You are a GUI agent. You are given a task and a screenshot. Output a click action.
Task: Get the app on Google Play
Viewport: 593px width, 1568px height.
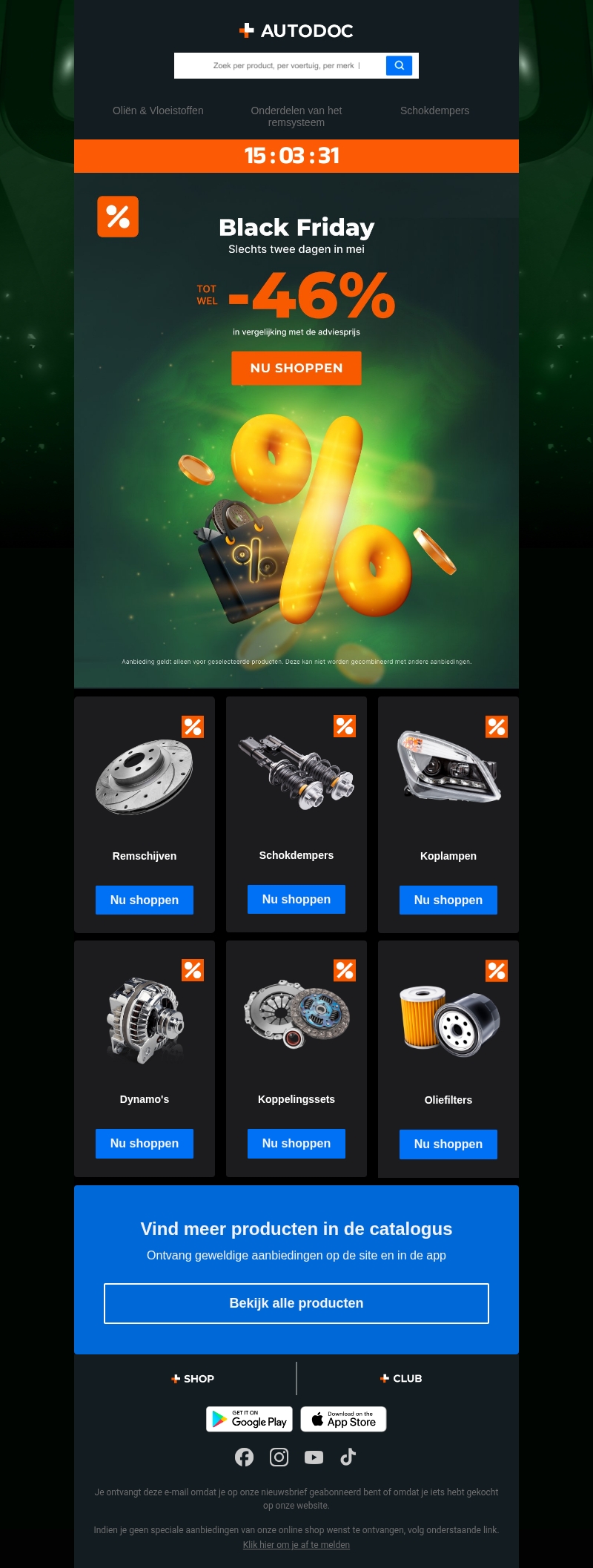pyautogui.click(x=249, y=1419)
